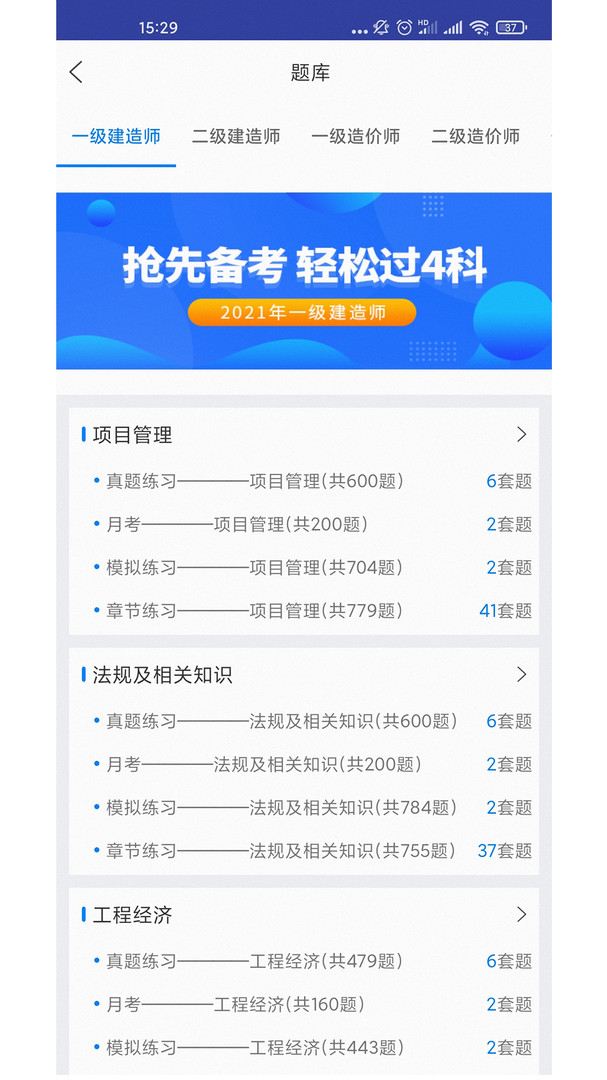Expand the 工程经济 section arrow

click(x=521, y=914)
